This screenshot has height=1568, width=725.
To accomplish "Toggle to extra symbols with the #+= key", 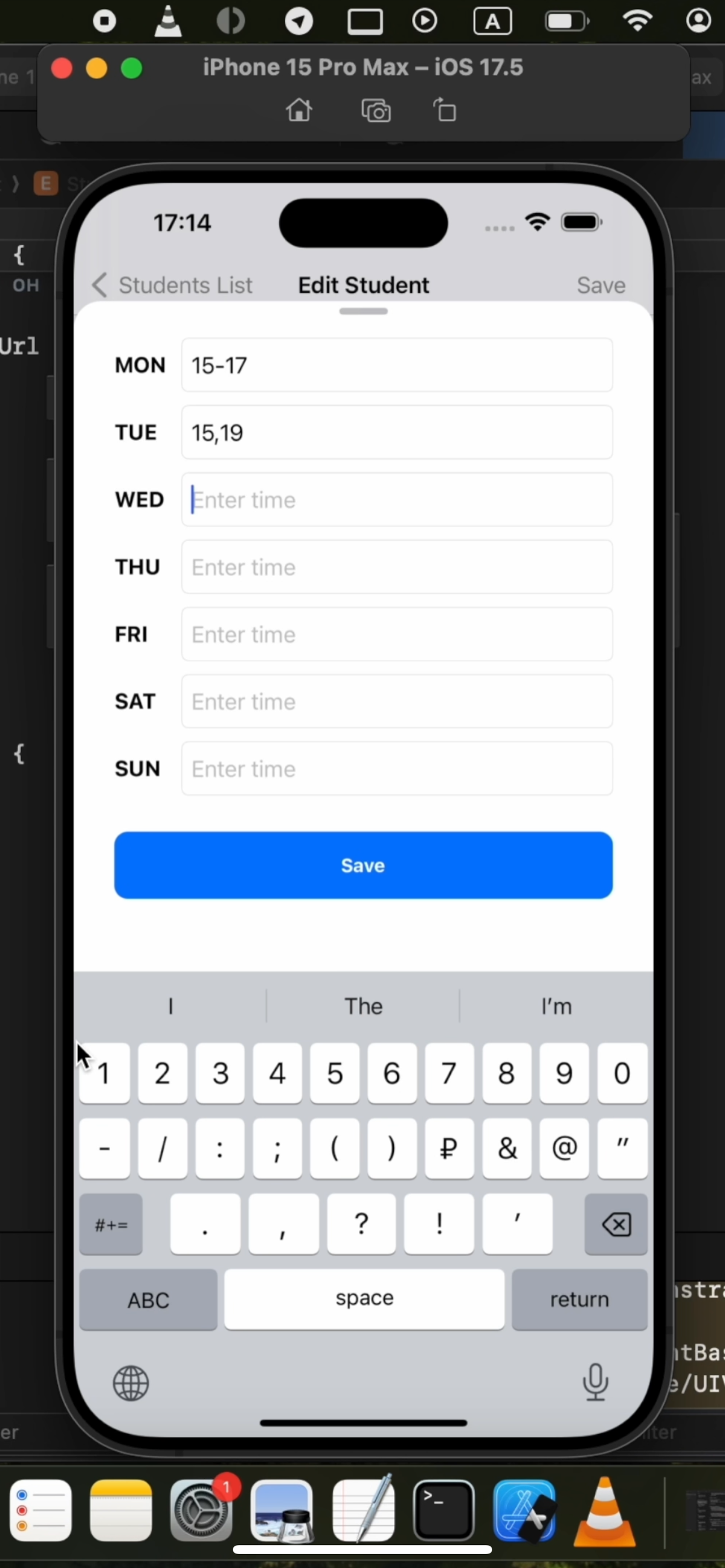I will click(x=111, y=1224).
